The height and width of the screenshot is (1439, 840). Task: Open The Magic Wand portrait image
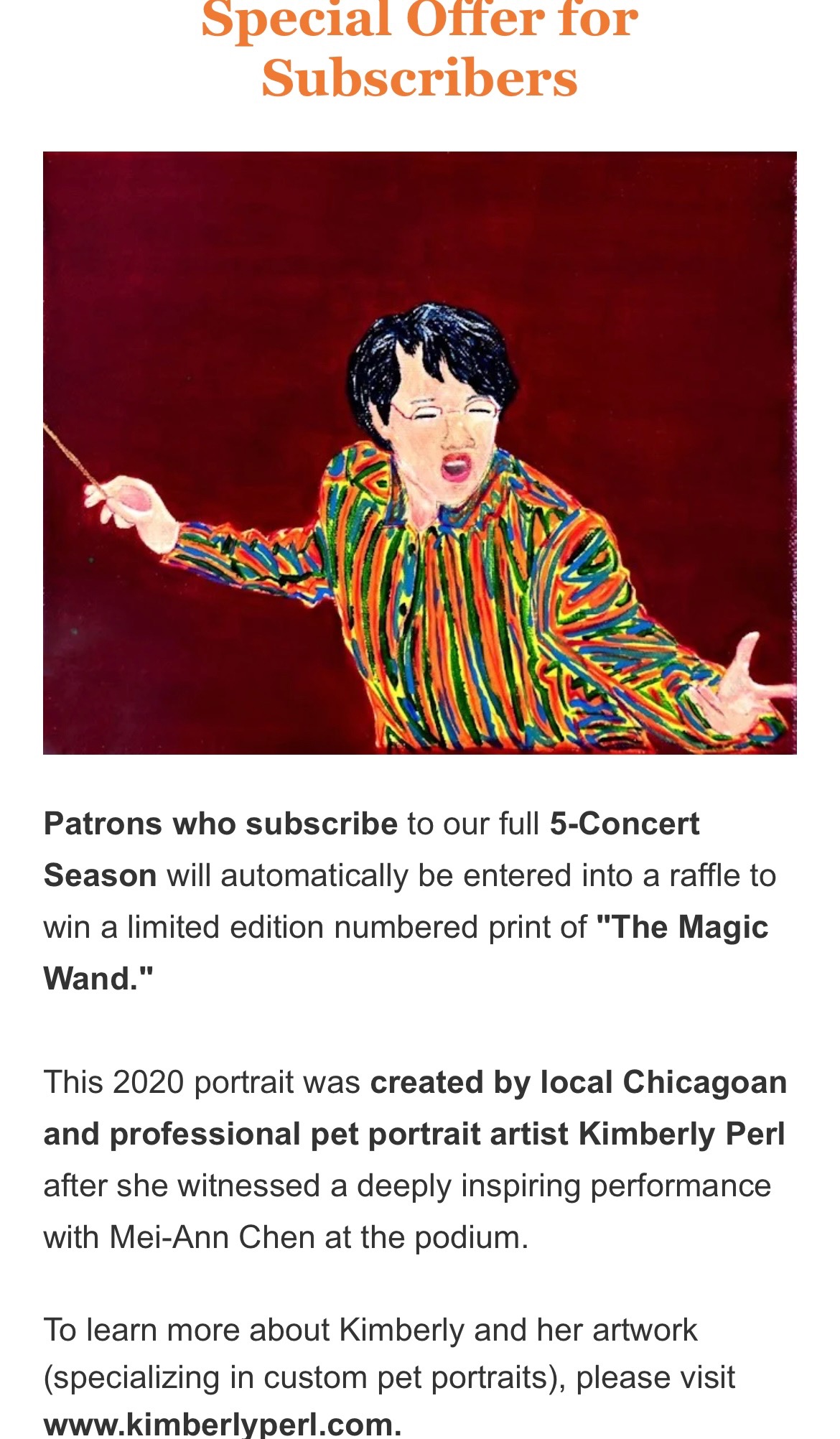click(x=420, y=452)
